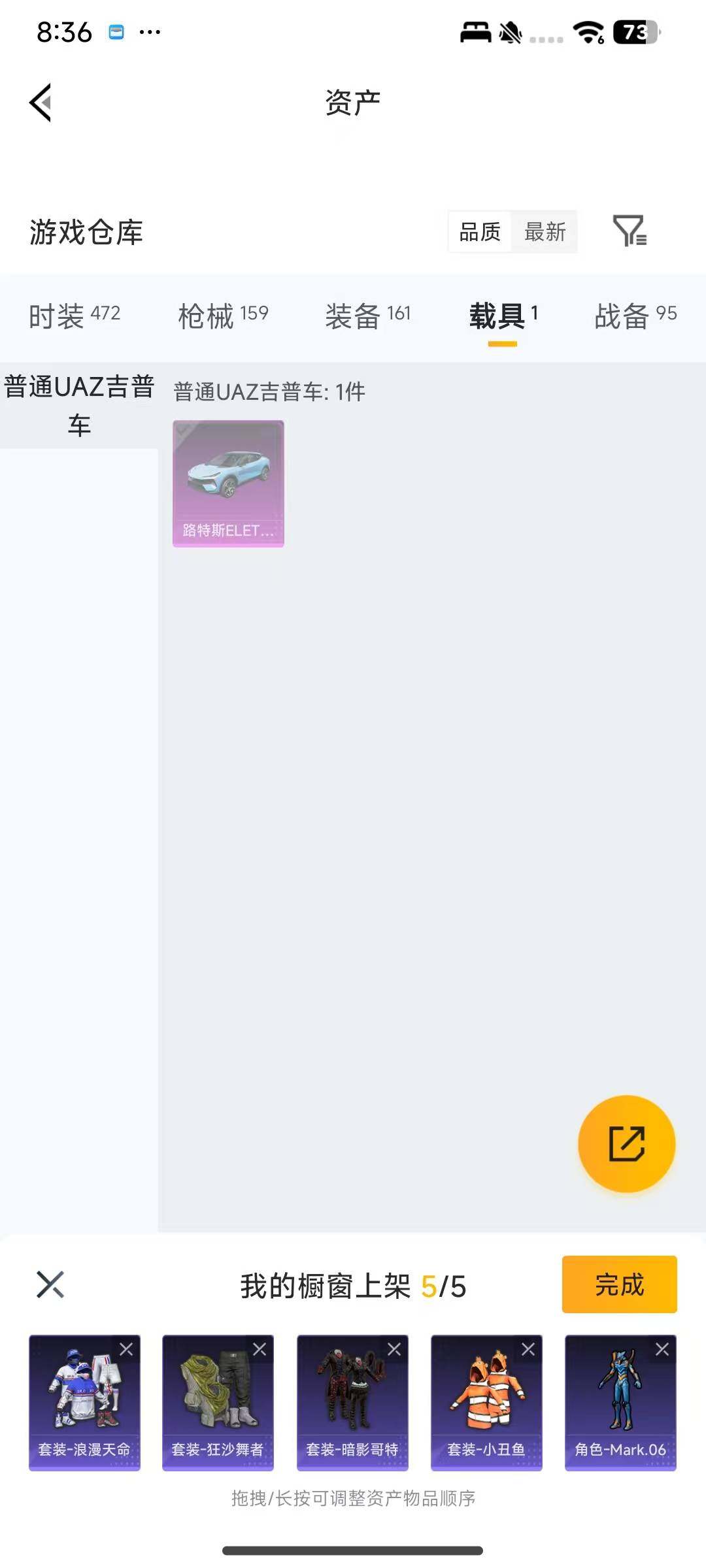Remove 套装-狂沙舞者 from the showcase

[260, 1349]
